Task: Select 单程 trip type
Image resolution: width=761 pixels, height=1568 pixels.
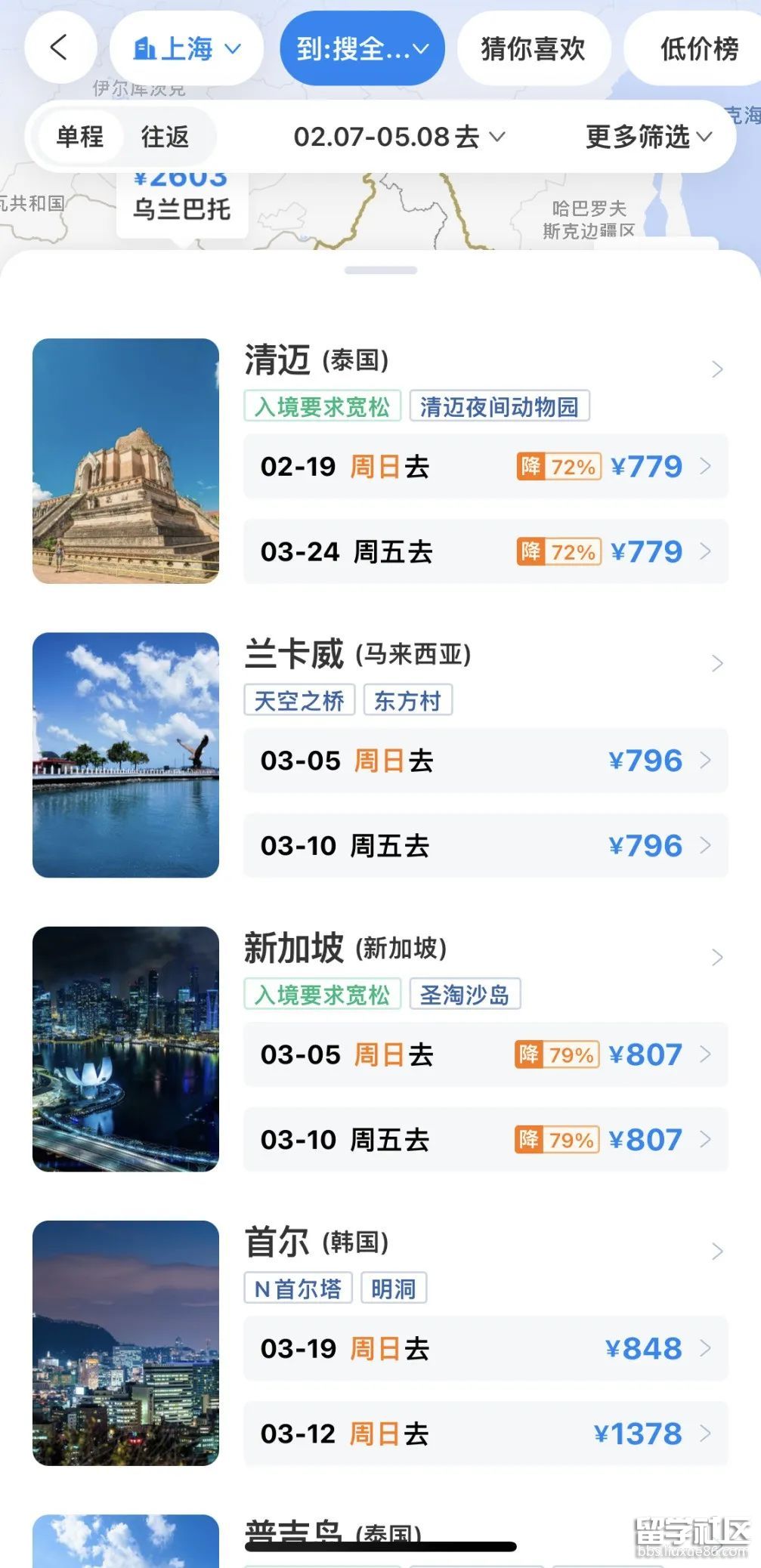Action: (80, 137)
